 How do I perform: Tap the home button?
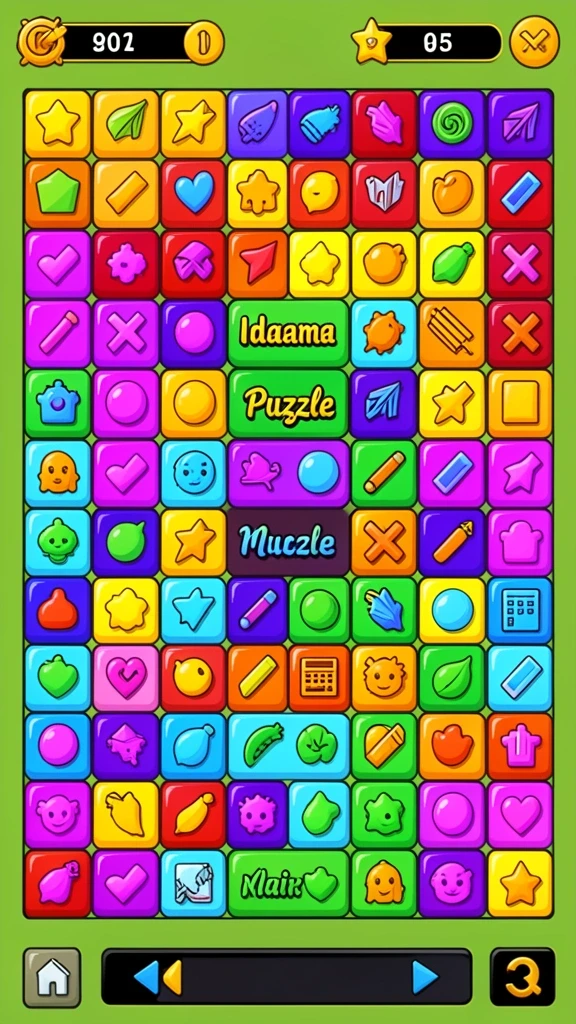pos(52,978)
